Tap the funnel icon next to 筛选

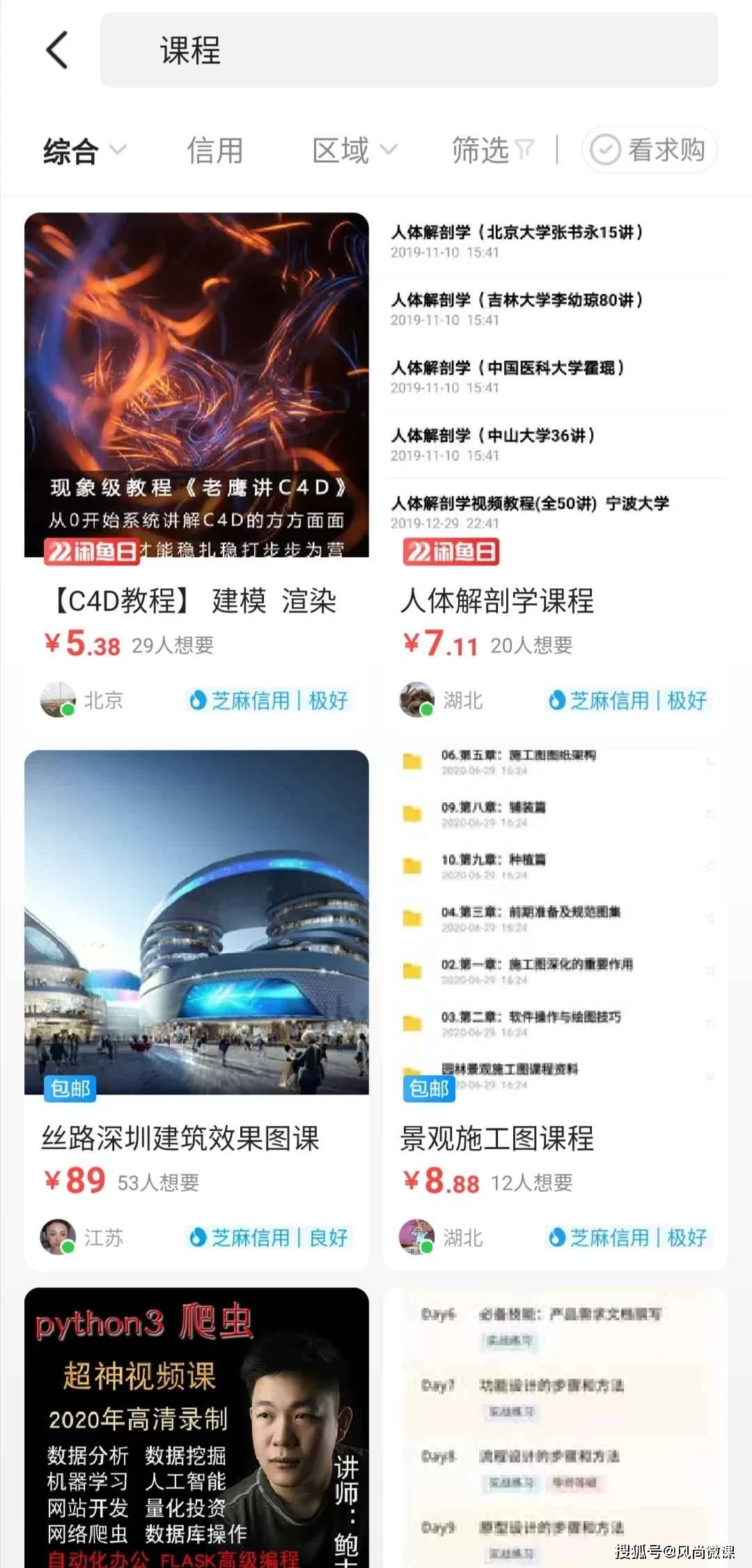coord(524,148)
